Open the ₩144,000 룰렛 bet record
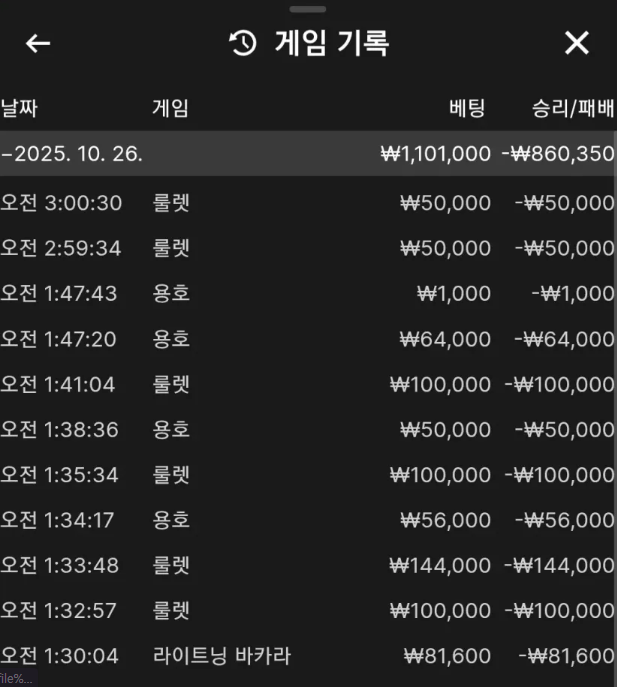This screenshot has width=617, height=687. (308, 565)
